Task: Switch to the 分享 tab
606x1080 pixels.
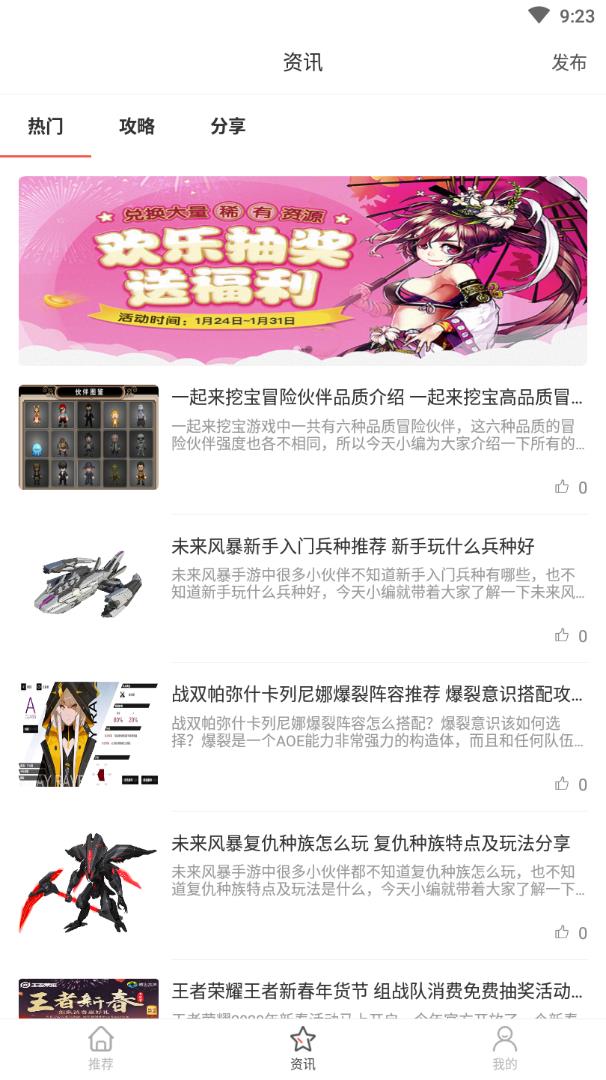Action: point(228,126)
